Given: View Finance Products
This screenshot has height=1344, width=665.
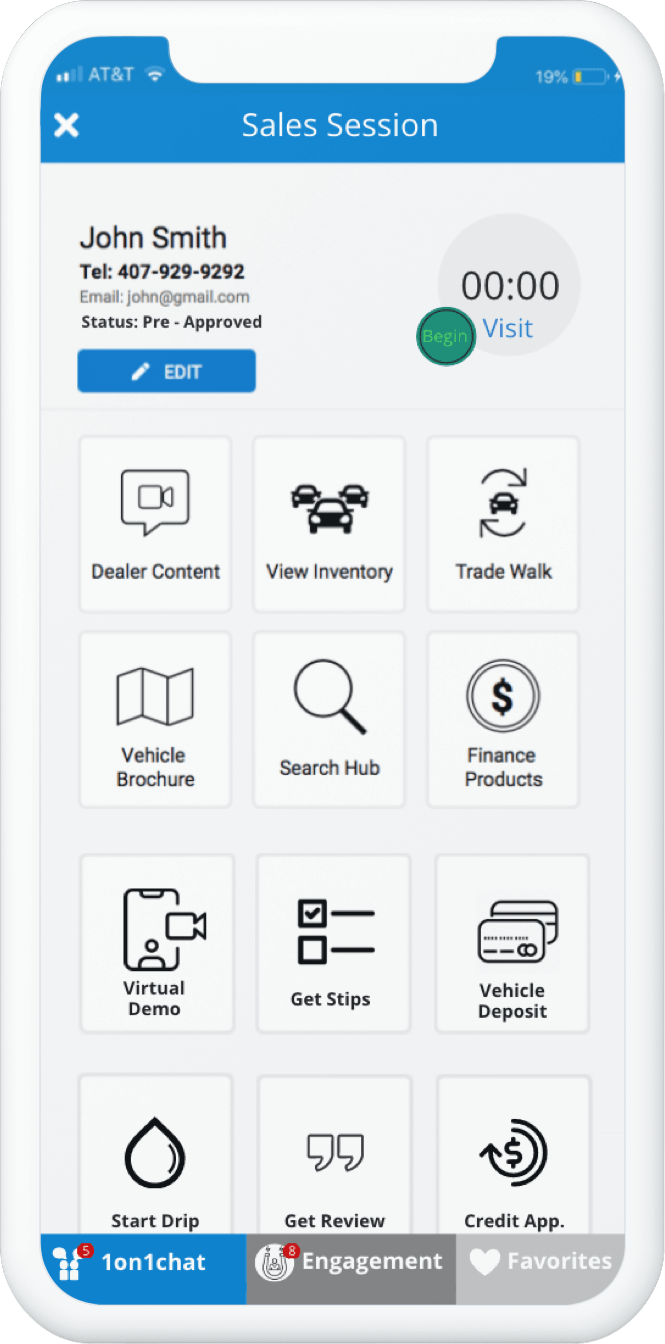Looking at the screenshot, I should tap(503, 718).
